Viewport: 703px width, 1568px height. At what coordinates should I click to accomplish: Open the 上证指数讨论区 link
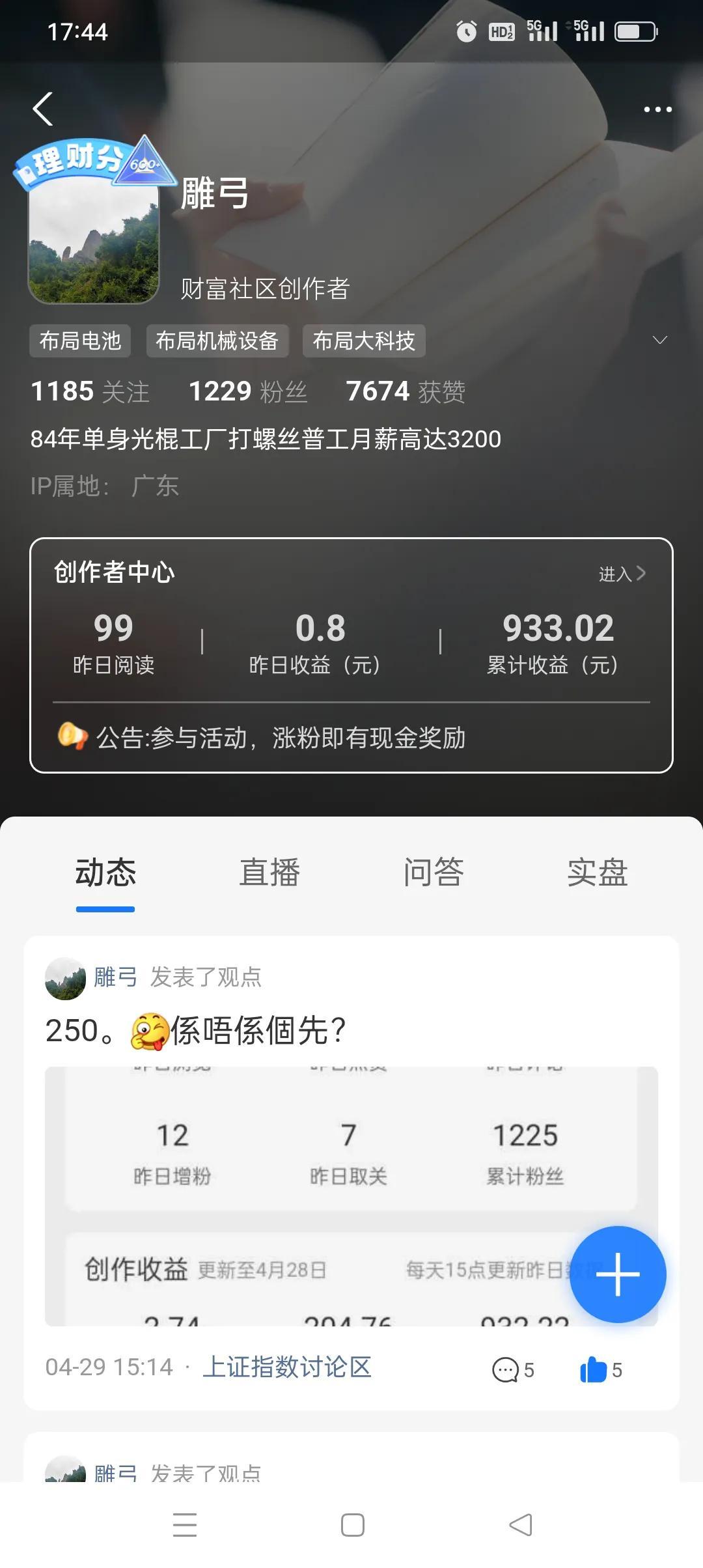click(286, 1367)
